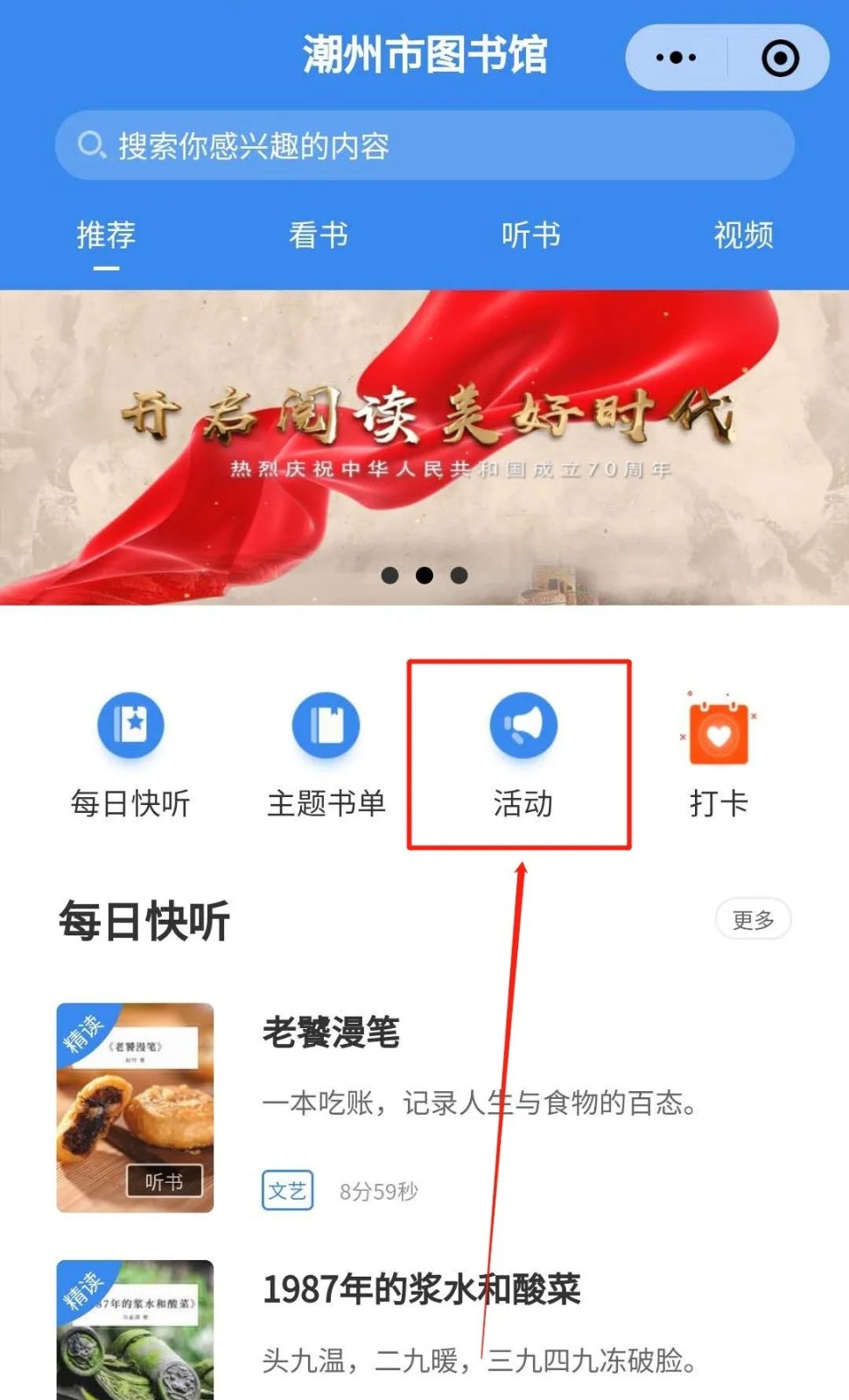Switch to the 听书 tab
849x1400 pixels.
[x=530, y=235]
